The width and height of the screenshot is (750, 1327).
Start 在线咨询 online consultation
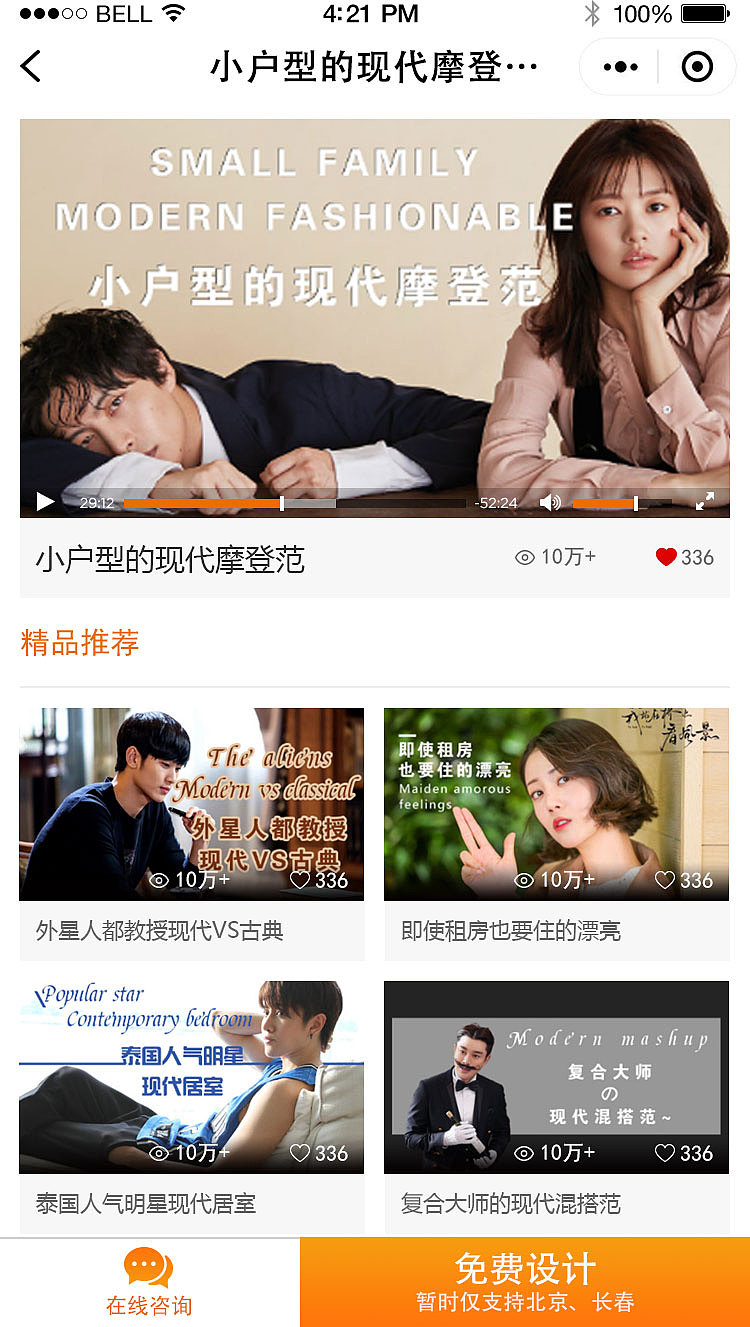click(x=149, y=1282)
